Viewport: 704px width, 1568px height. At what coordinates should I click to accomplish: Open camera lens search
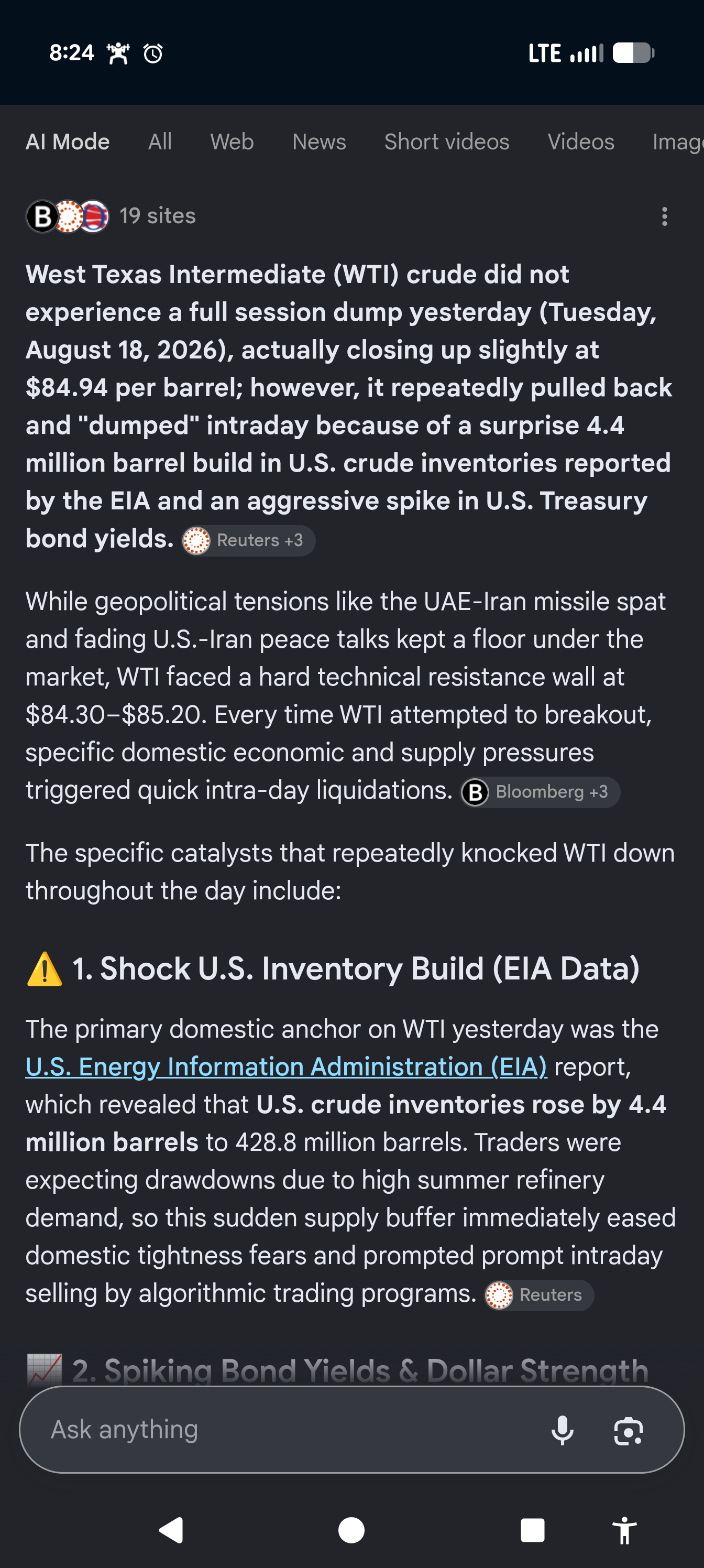tap(628, 1430)
